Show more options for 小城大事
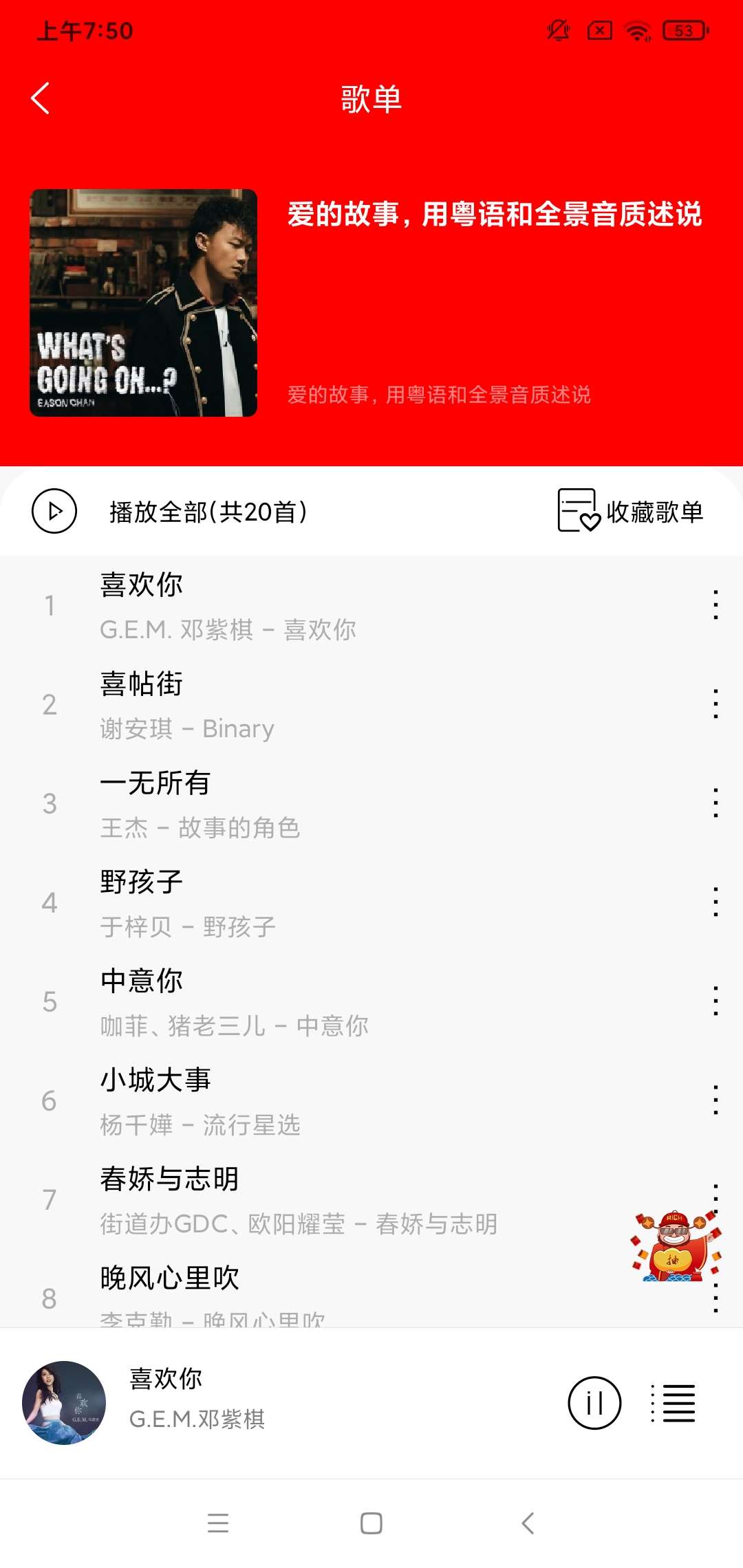This screenshot has height=1568, width=743. click(x=715, y=1100)
